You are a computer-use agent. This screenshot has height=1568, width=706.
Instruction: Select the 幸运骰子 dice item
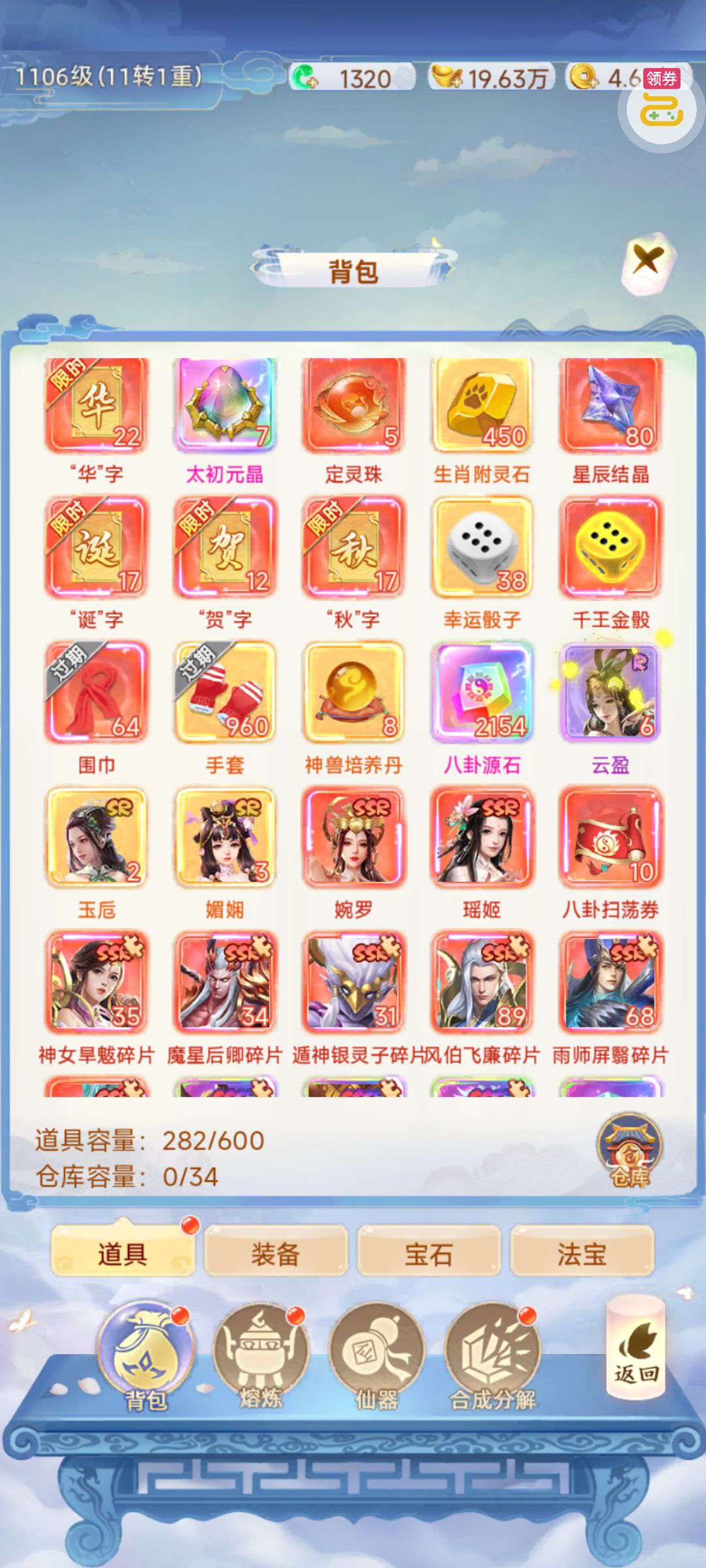pos(482,547)
